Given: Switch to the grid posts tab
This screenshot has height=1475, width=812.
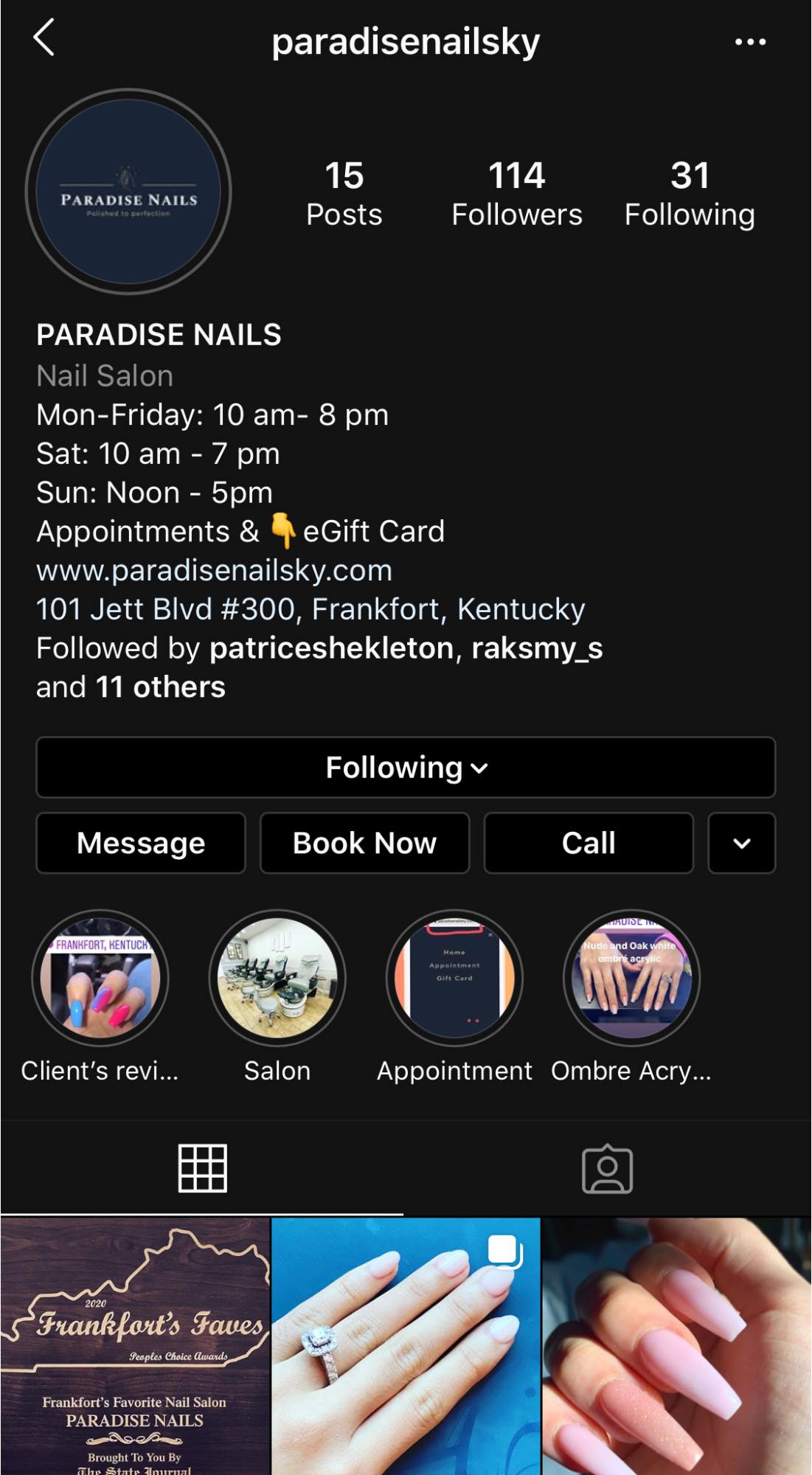Looking at the screenshot, I should pyautogui.click(x=202, y=1169).
